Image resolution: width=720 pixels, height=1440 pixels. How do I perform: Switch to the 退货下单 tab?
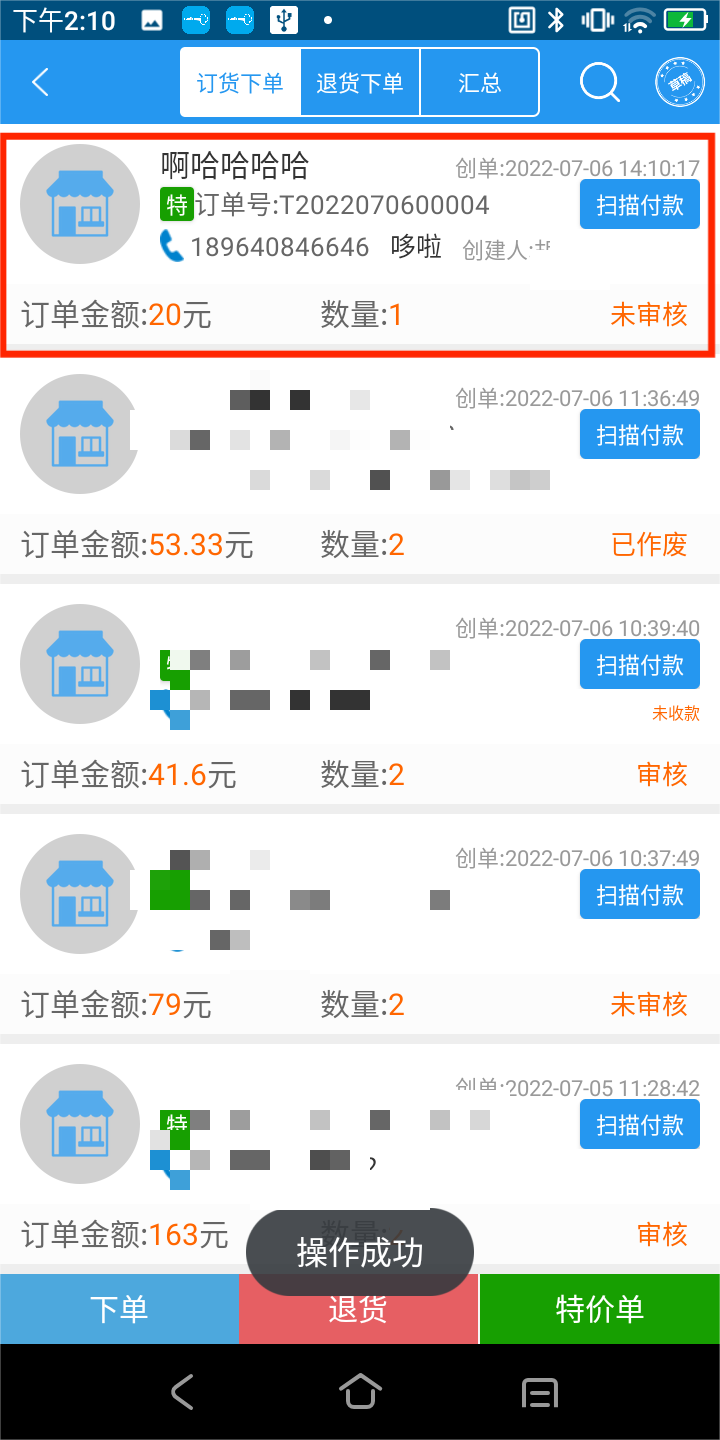click(x=360, y=82)
